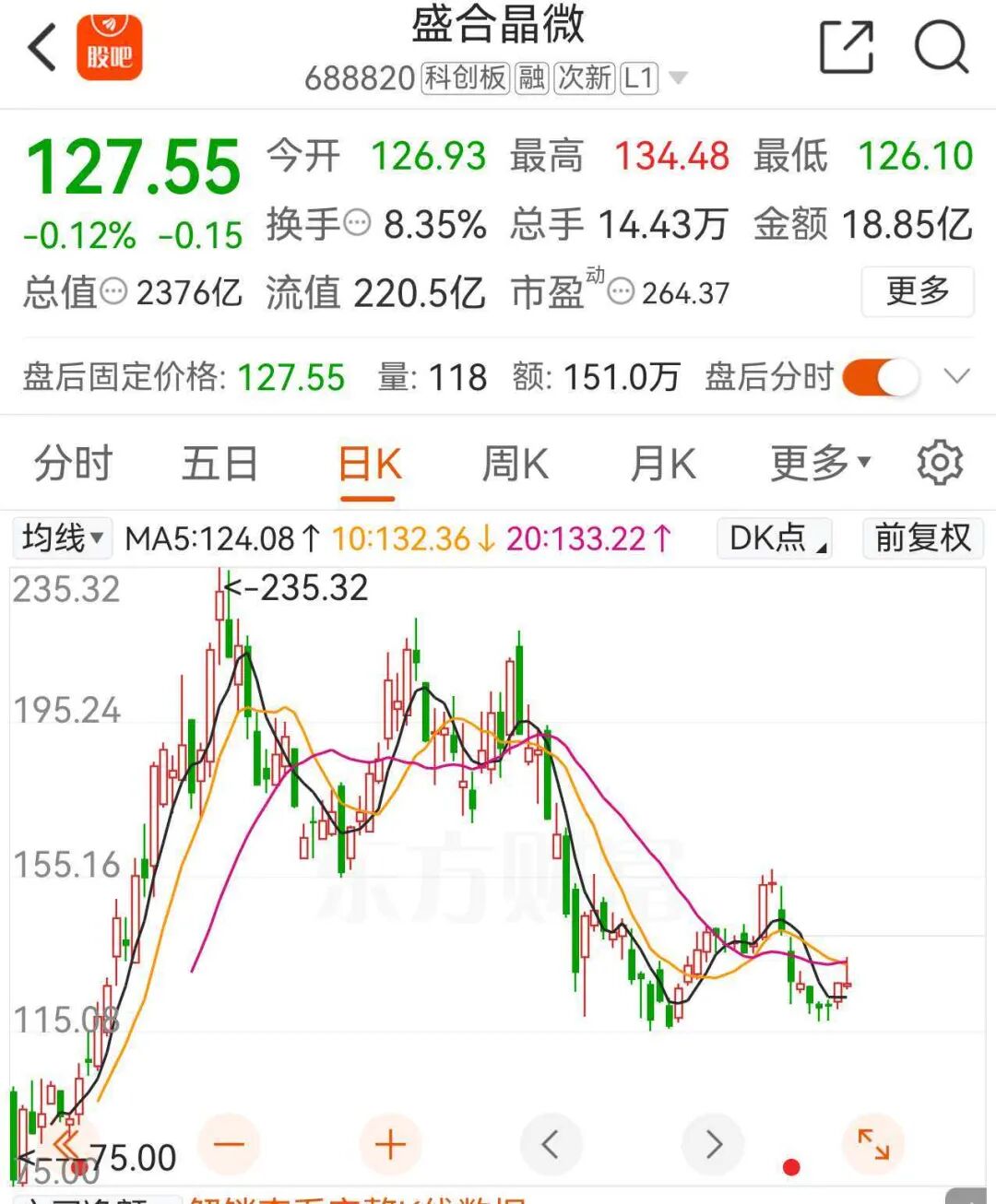Select the 月K chart tab

663,463
